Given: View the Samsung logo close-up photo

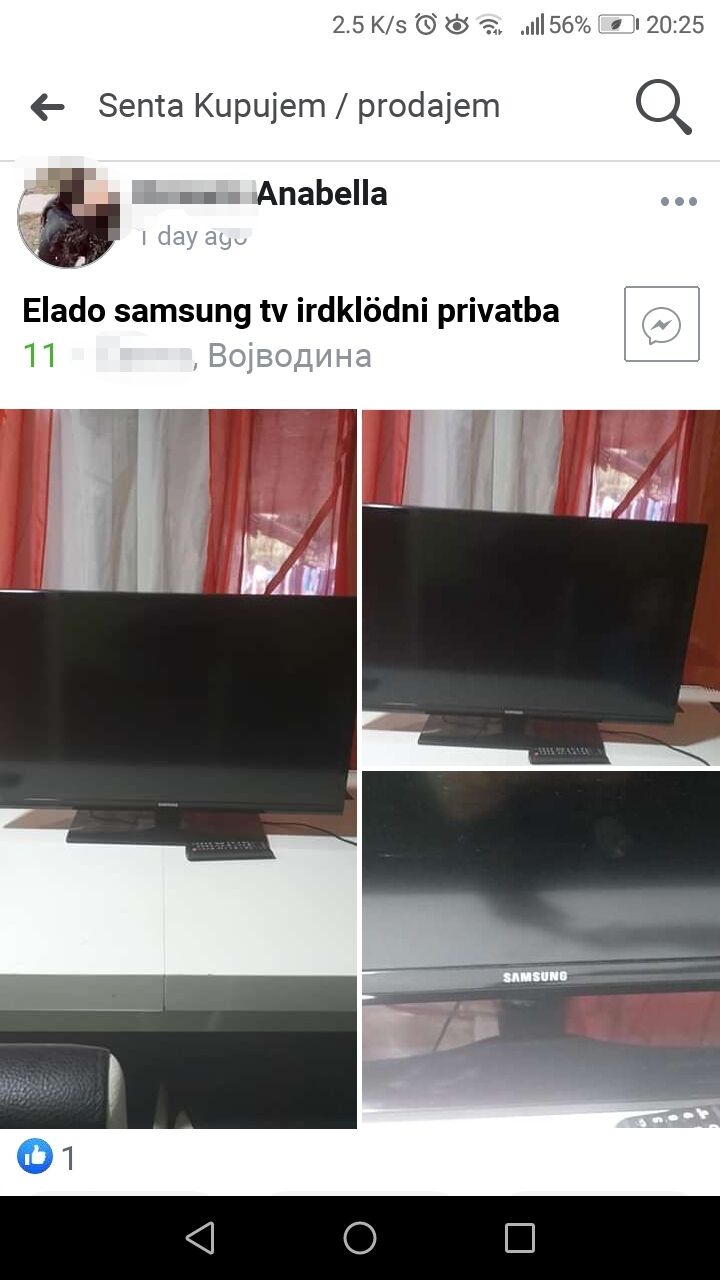Looking at the screenshot, I should coord(540,948).
